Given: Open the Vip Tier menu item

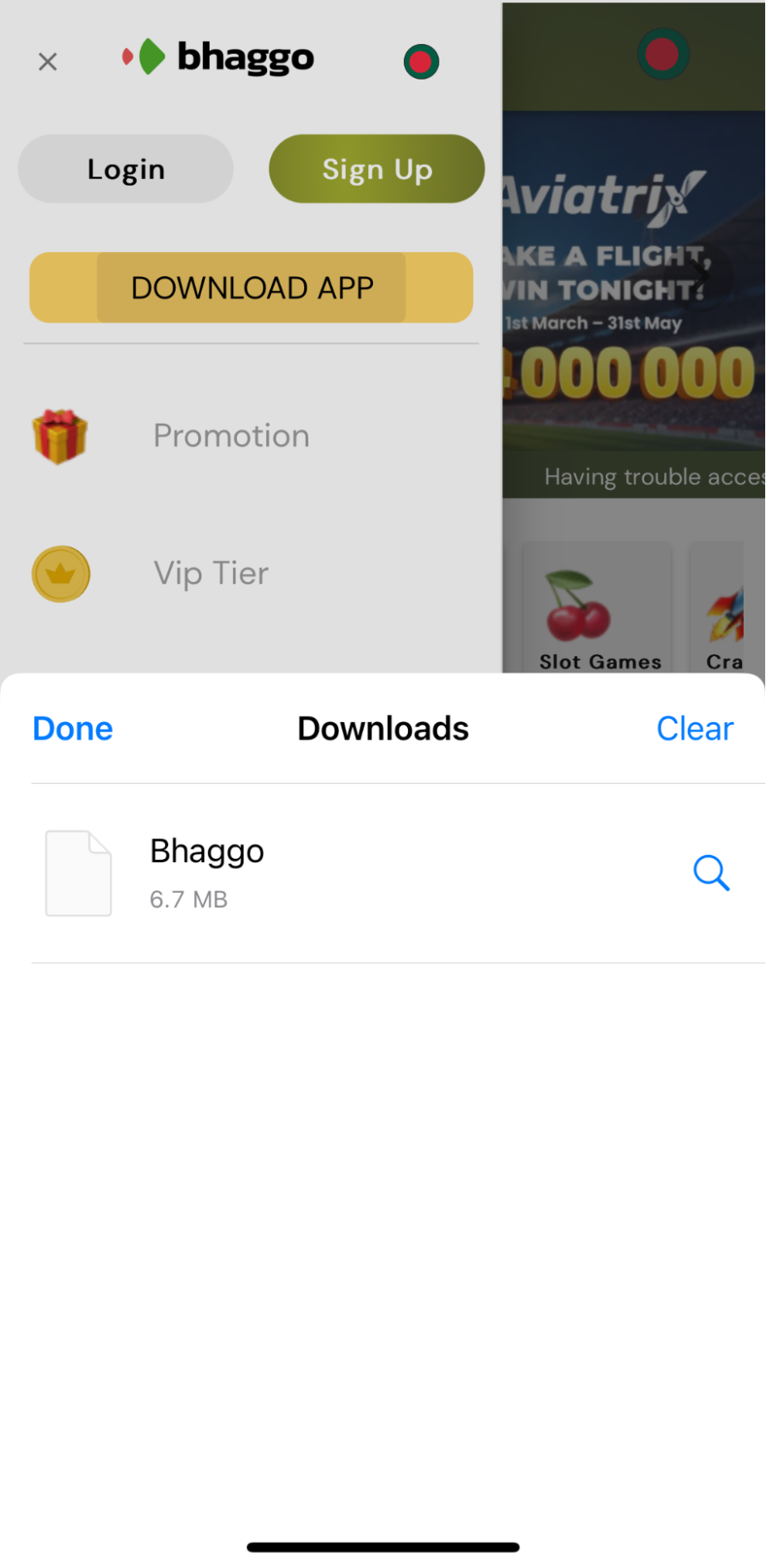Looking at the screenshot, I should tap(211, 574).
